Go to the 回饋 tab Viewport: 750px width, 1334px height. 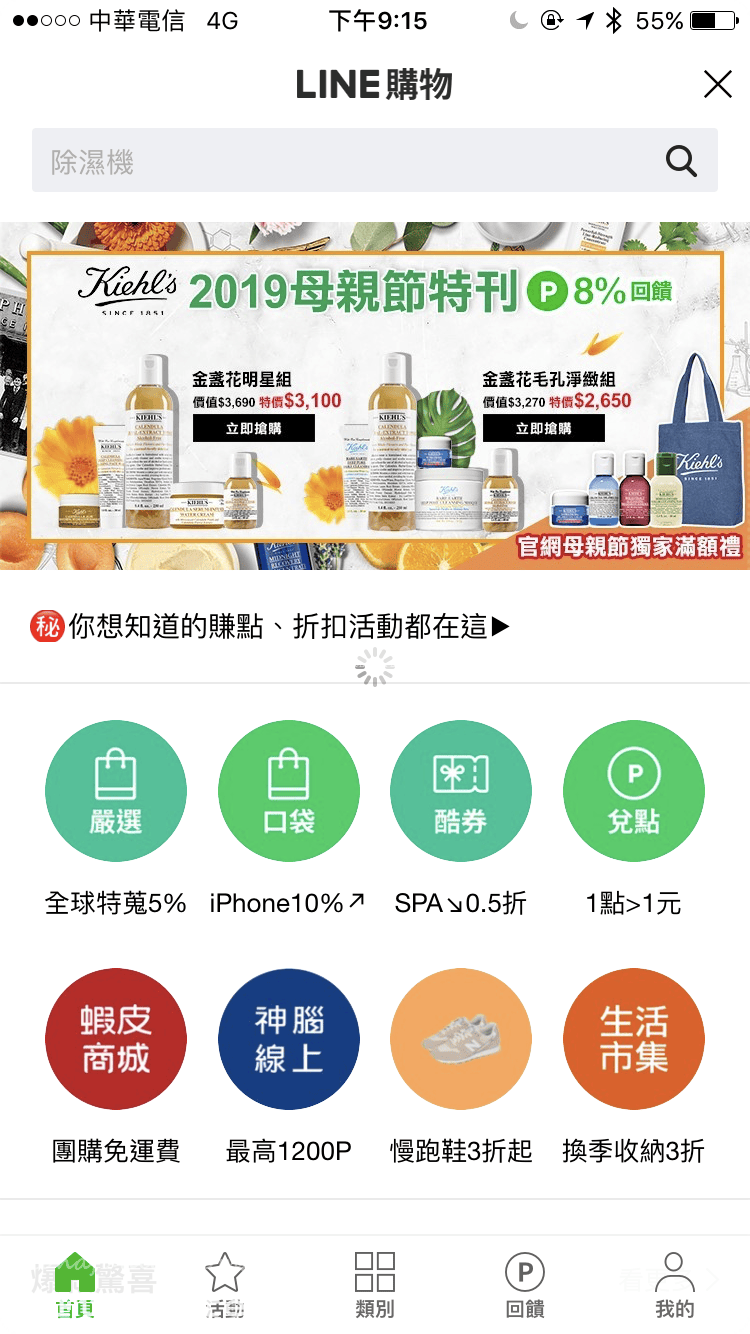pyautogui.click(x=525, y=1285)
